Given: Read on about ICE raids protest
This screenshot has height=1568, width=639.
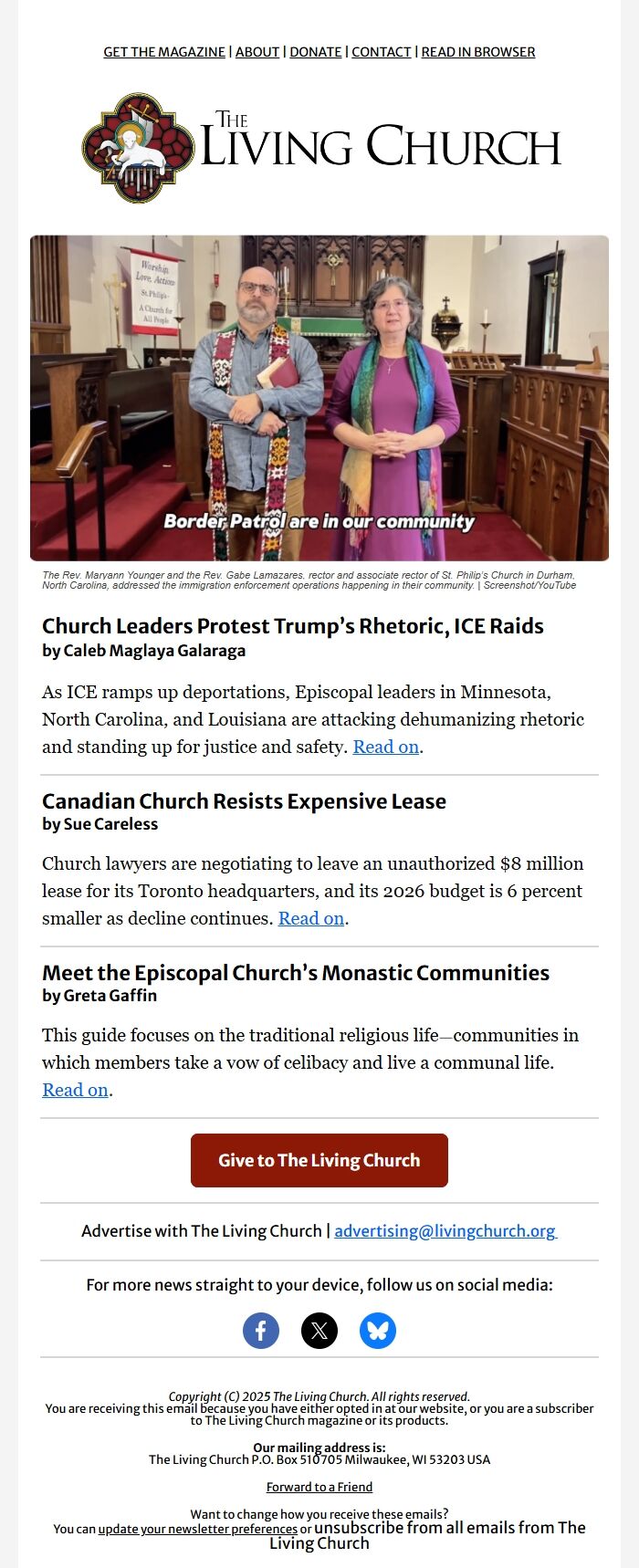Looking at the screenshot, I should [x=386, y=747].
